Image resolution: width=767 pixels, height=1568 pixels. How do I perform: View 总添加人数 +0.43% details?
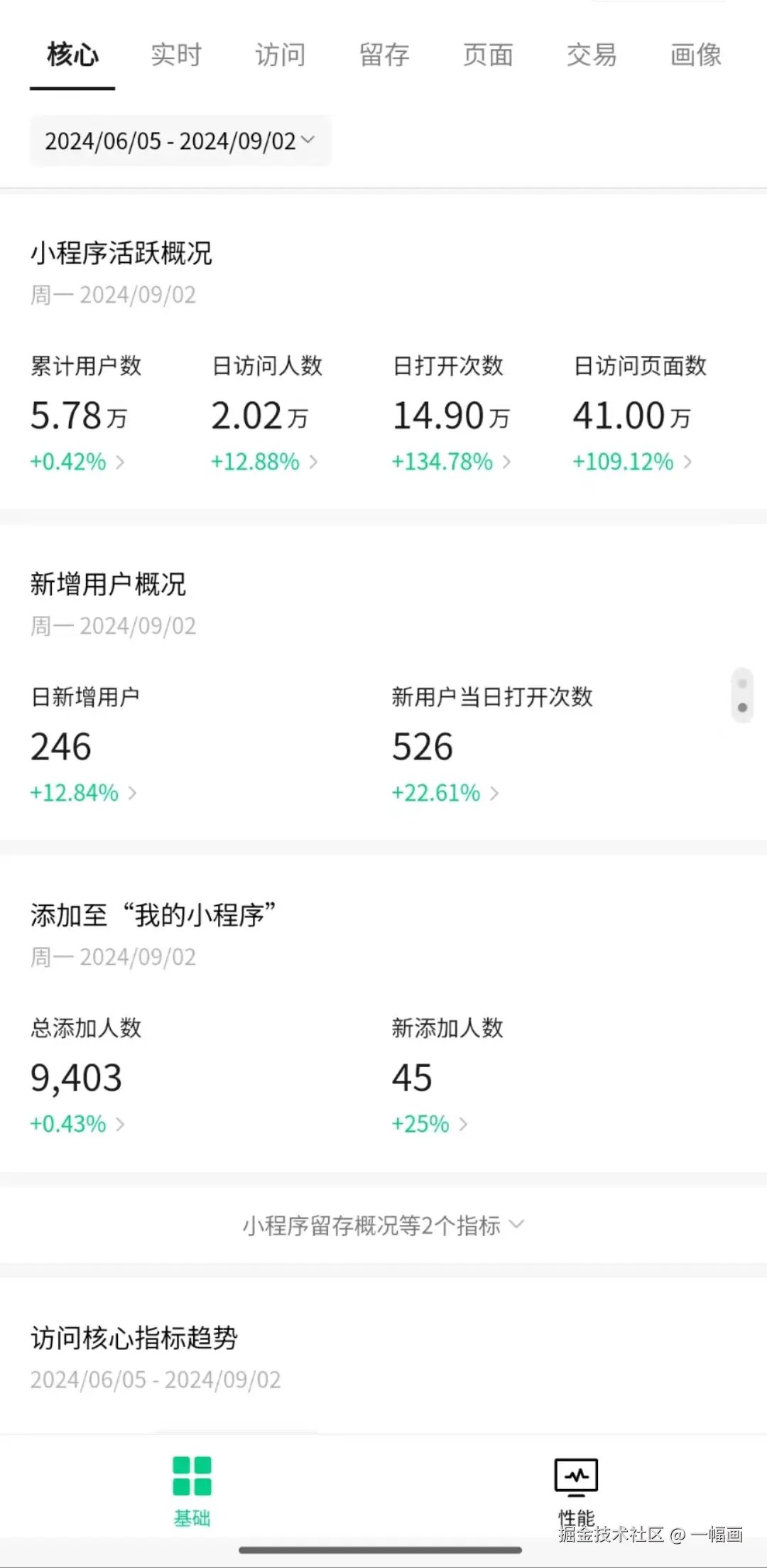pyautogui.click(x=77, y=1124)
